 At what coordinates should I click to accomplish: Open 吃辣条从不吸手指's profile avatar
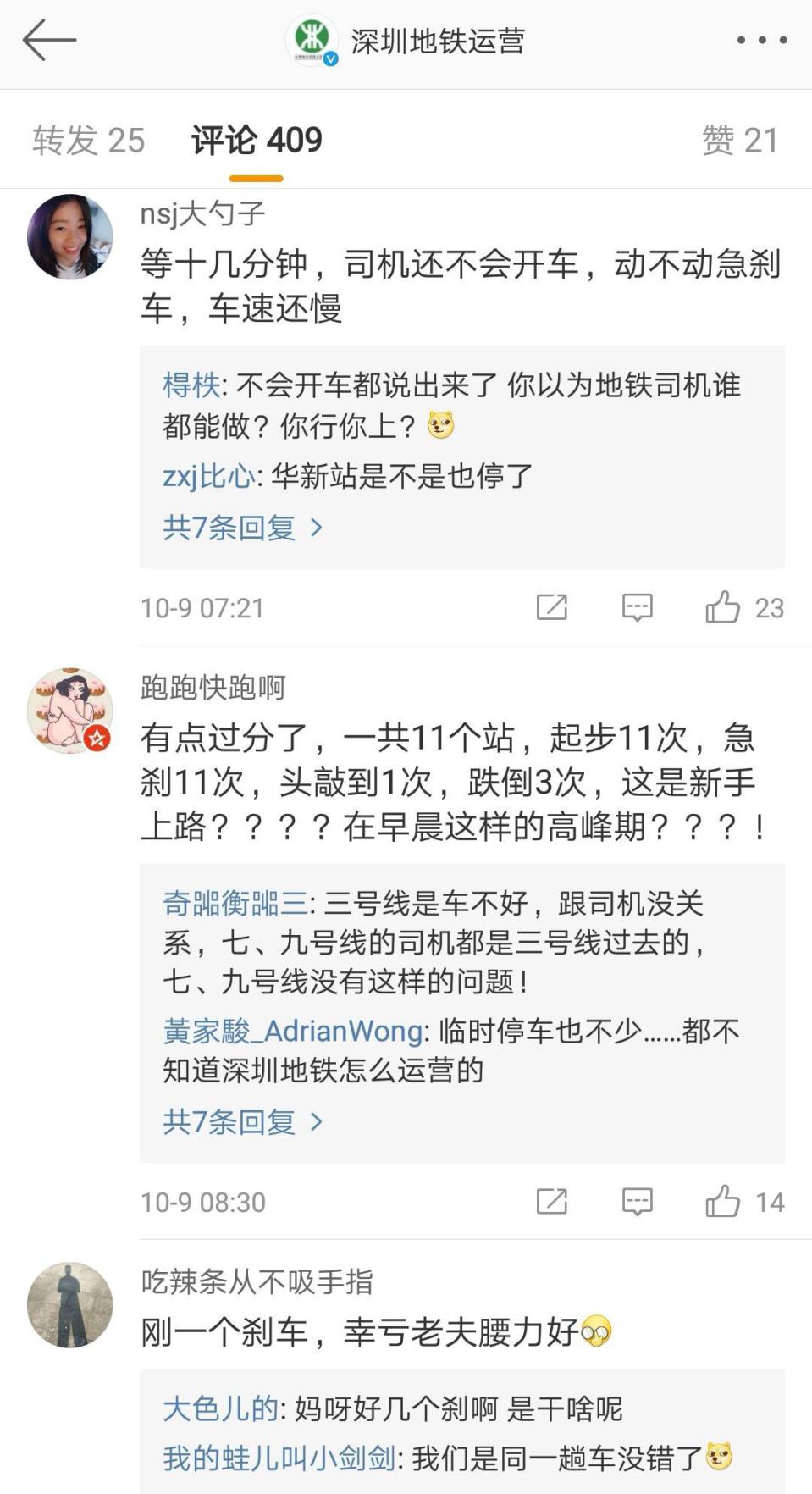pos(70,1304)
